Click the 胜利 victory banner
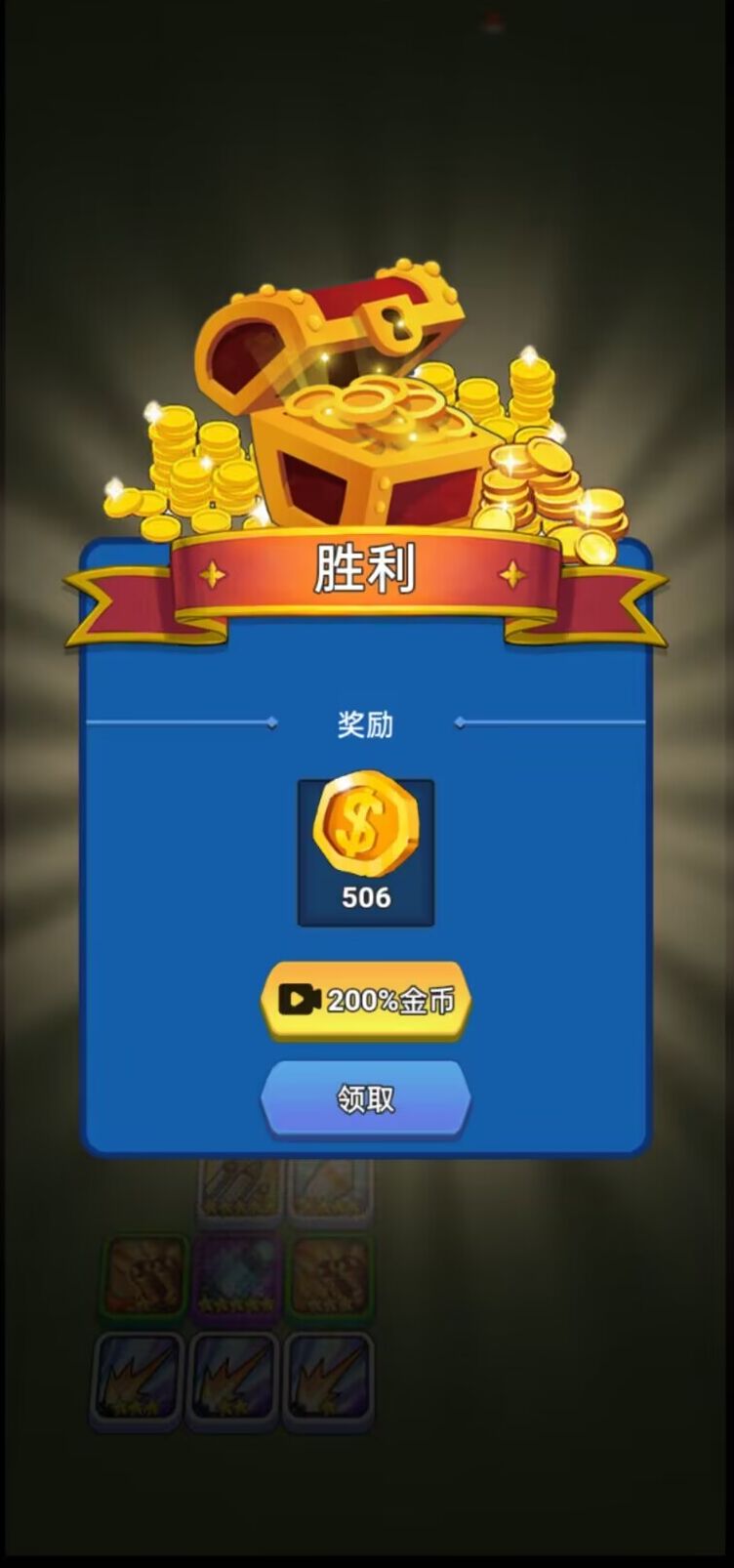The image size is (734, 1568). click(365, 569)
